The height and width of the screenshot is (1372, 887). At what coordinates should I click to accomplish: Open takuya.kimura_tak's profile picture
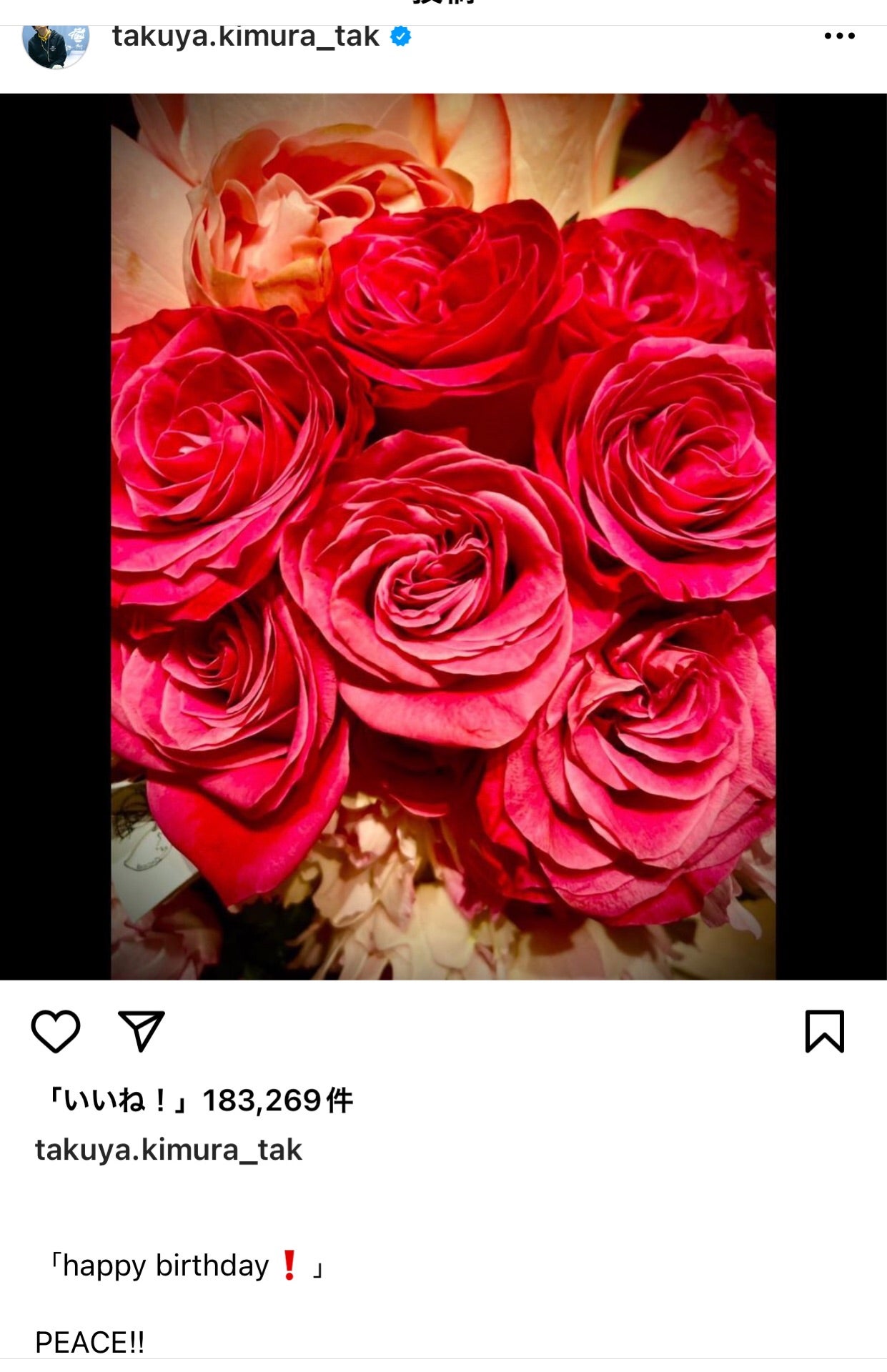56,44
